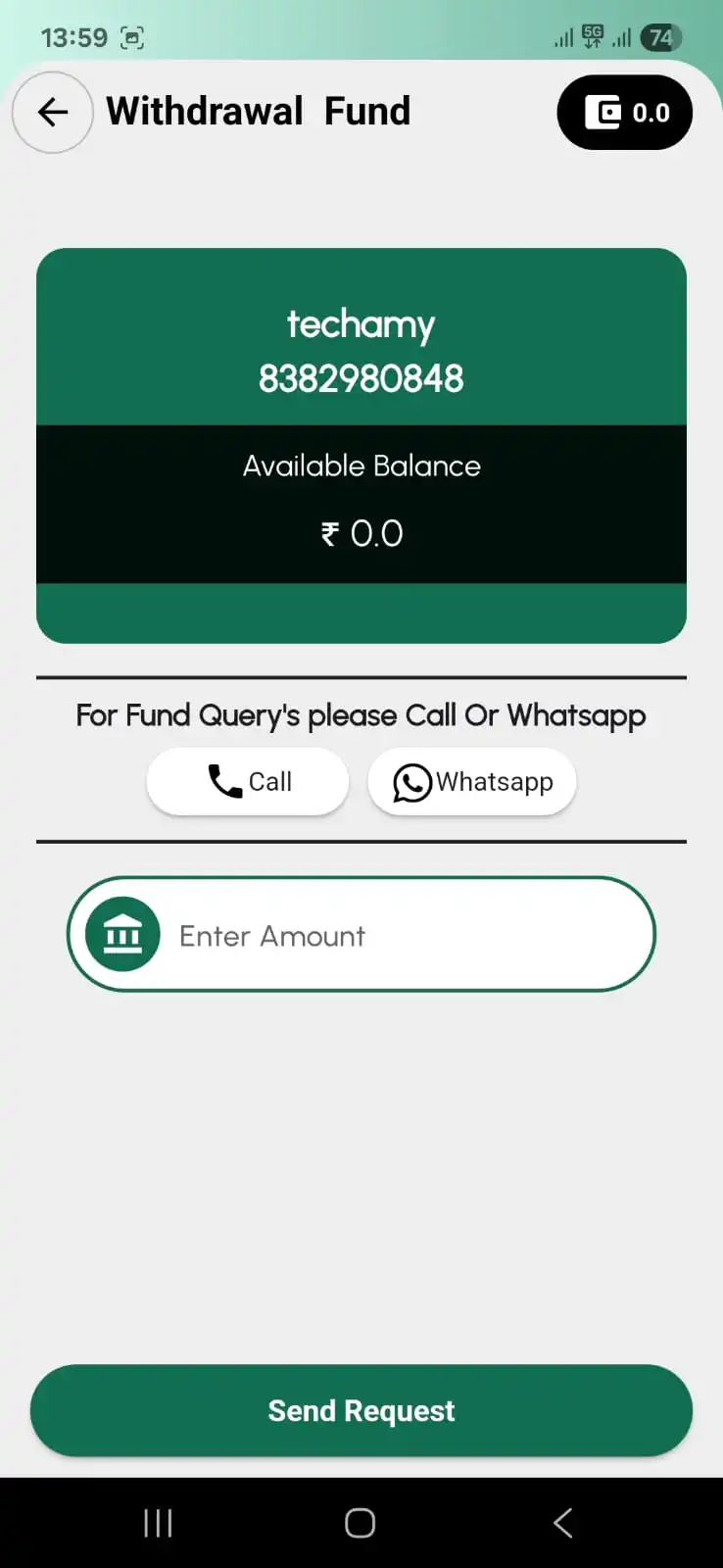Call support for fund queries
The image size is (723, 1568).
[248, 781]
